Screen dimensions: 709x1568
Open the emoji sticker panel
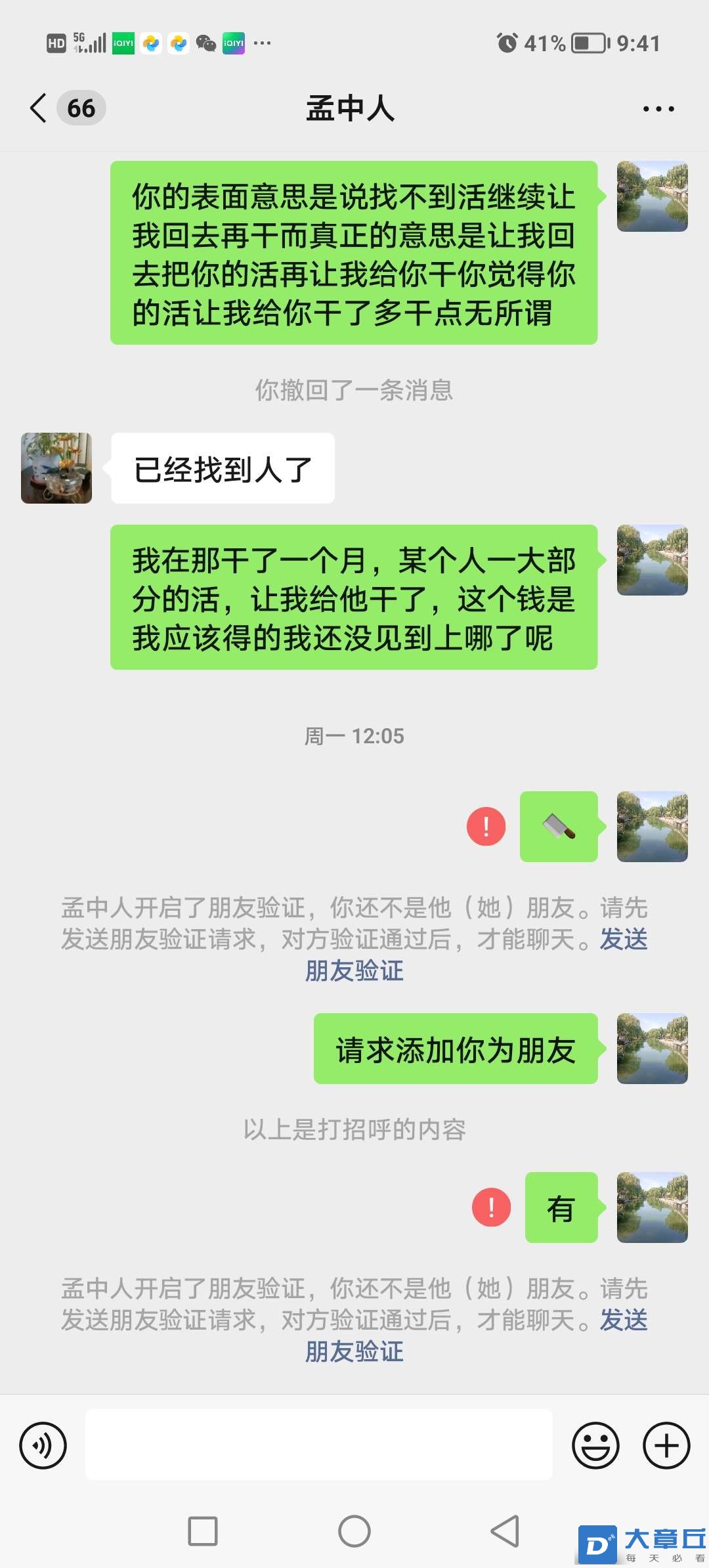coord(595,1445)
